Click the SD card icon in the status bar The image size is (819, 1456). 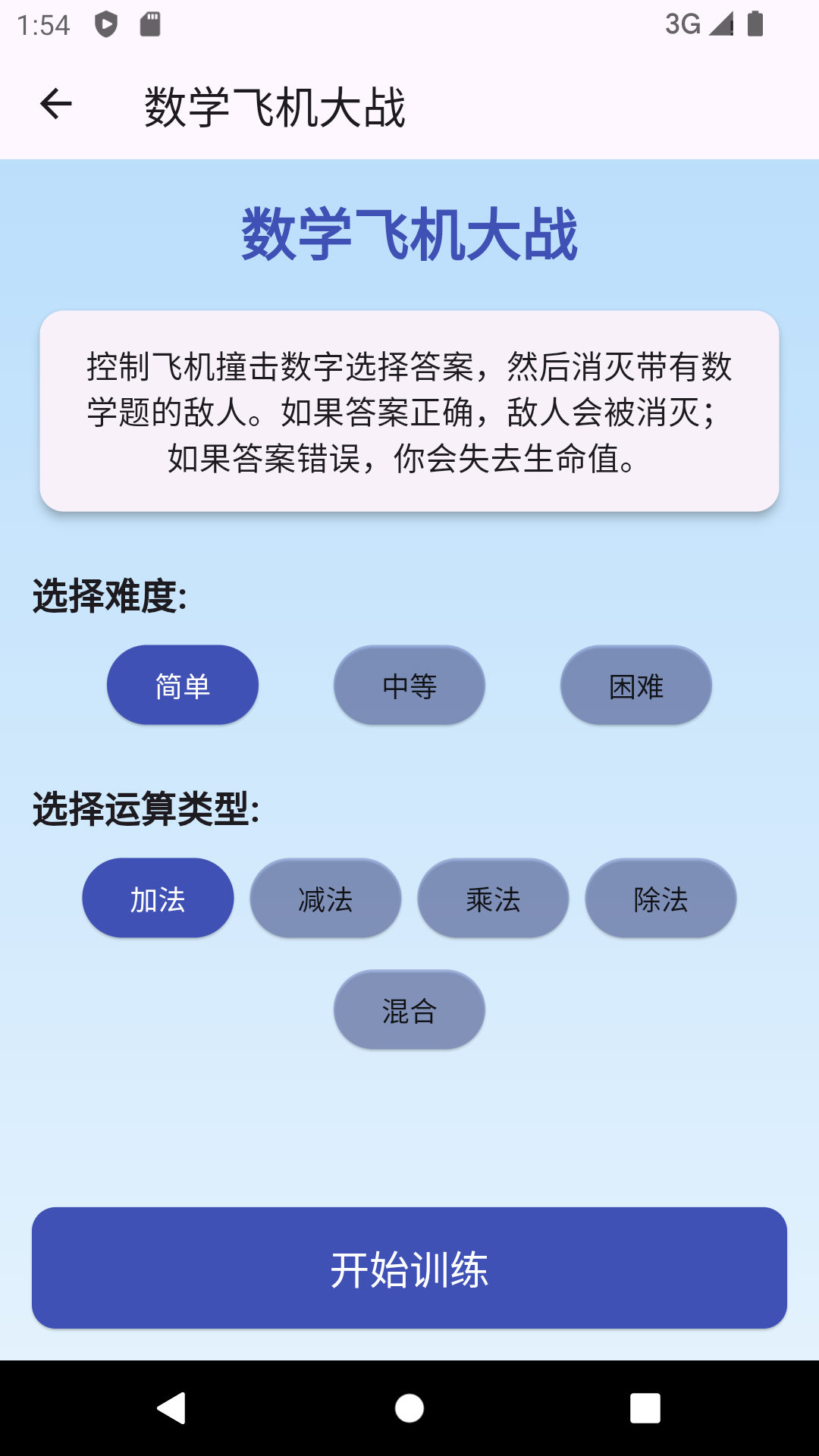click(149, 24)
